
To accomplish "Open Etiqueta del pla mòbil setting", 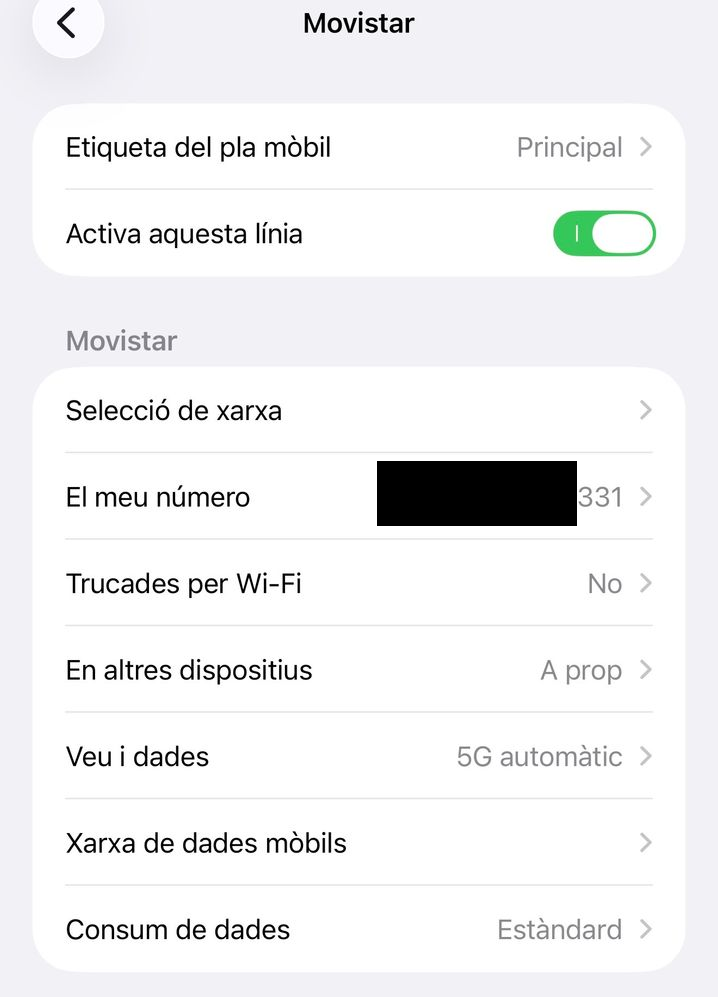I will pyautogui.click(x=358, y=148).
